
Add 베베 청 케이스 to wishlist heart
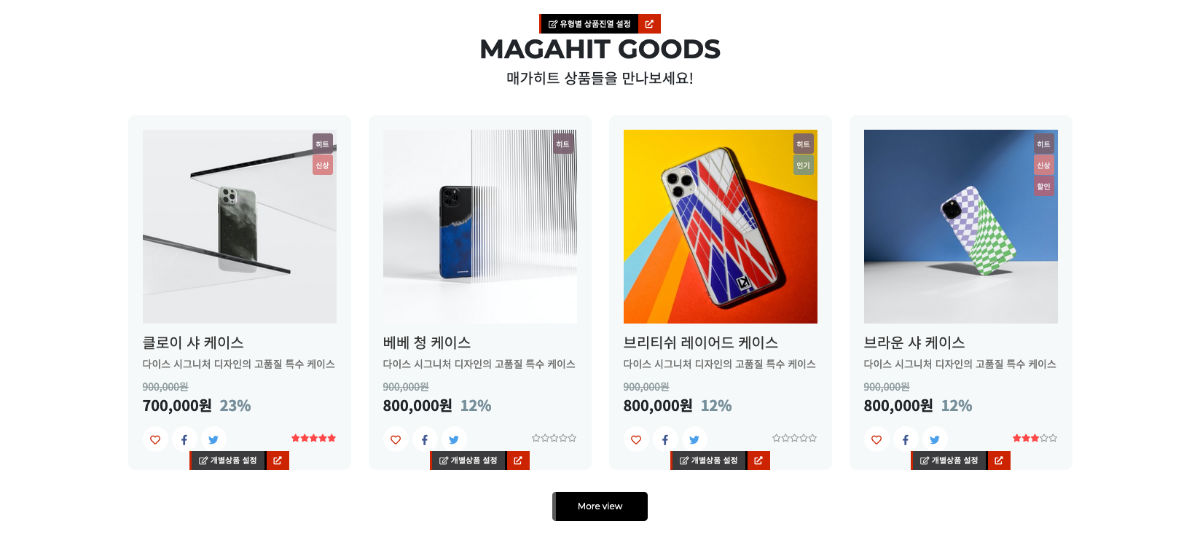point(395,439)
